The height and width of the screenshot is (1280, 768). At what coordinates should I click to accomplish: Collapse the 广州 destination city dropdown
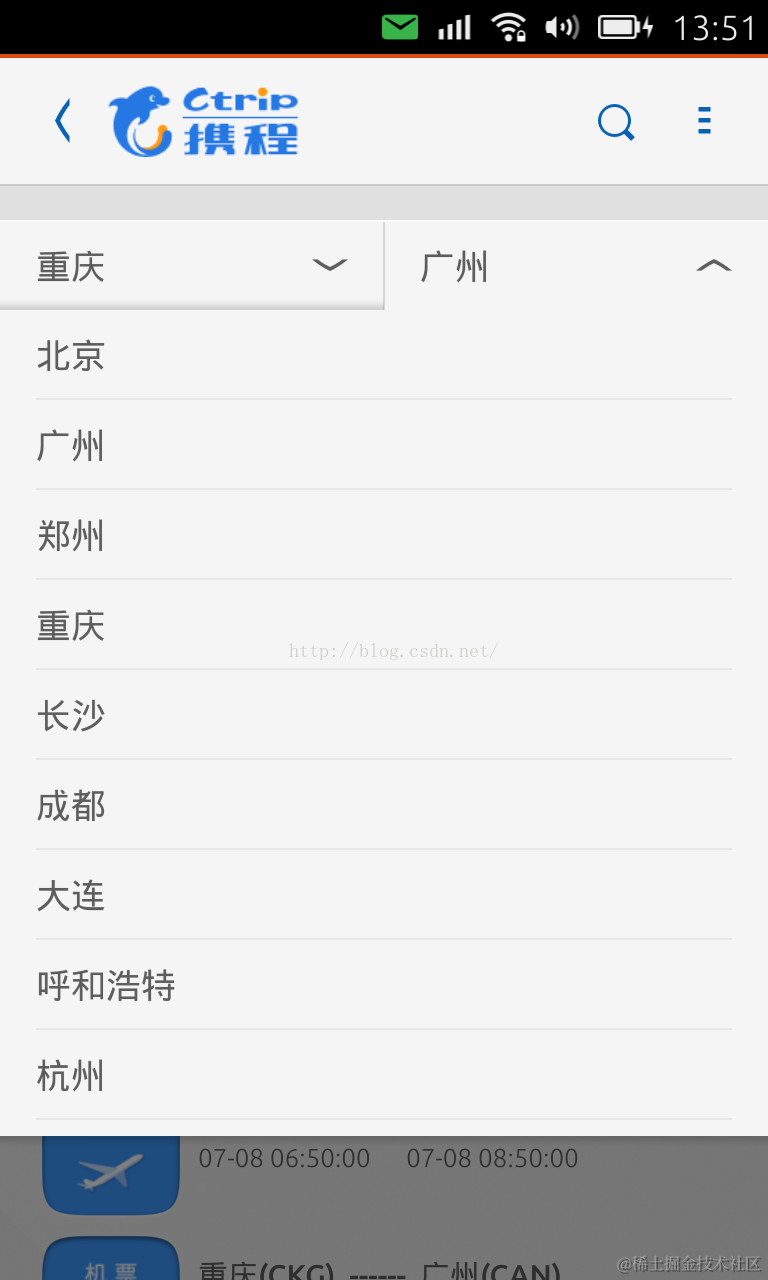[x=576, y=266]
